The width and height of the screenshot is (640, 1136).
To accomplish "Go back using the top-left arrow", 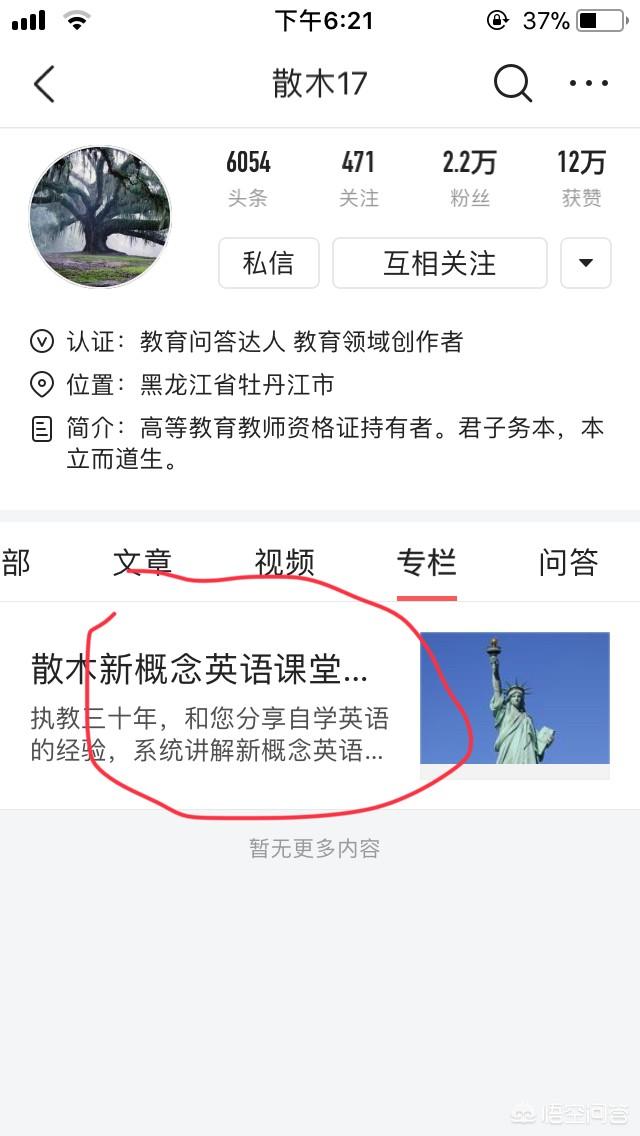I will coord(44,84).
